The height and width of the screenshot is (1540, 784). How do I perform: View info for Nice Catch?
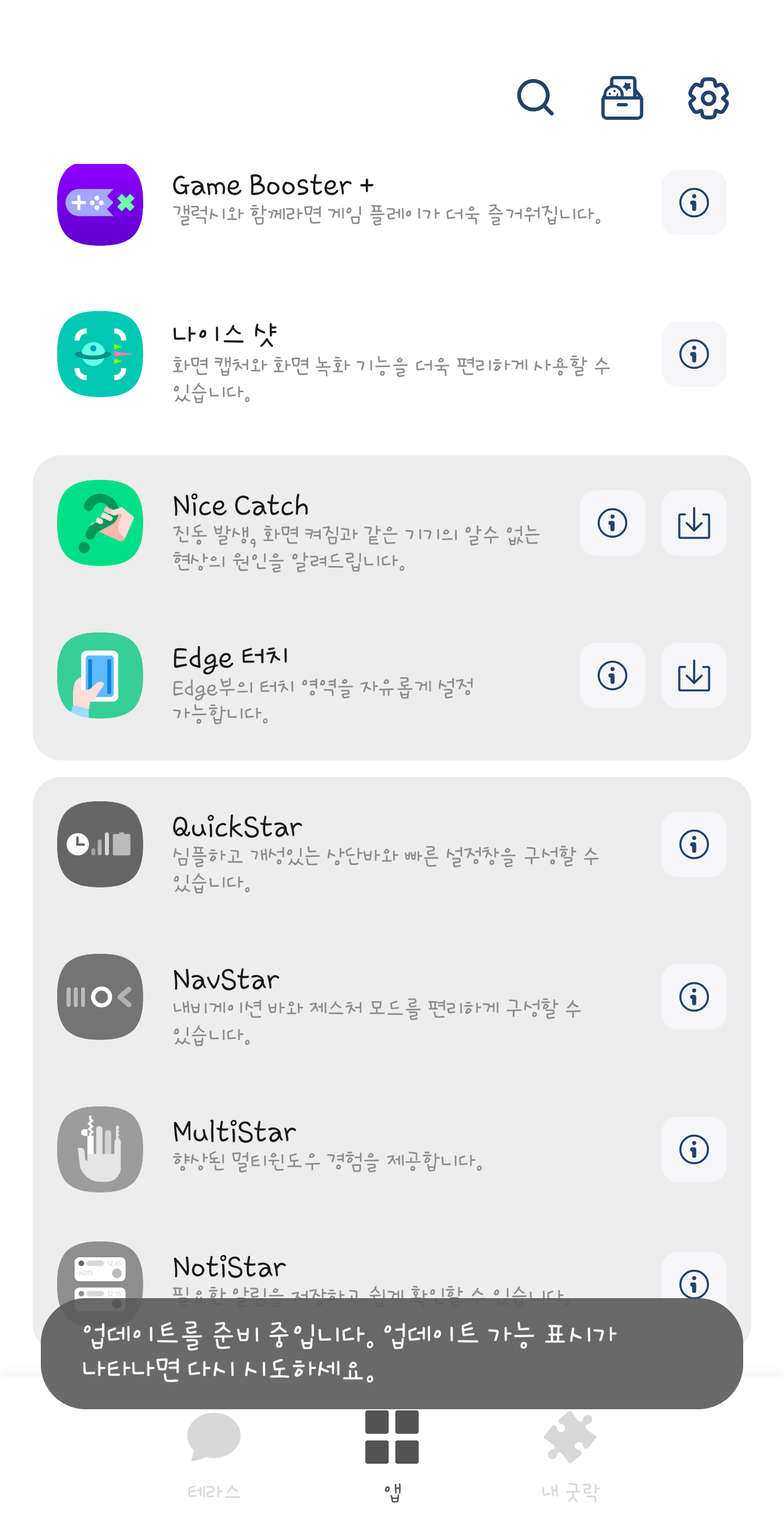pos(612,523)
